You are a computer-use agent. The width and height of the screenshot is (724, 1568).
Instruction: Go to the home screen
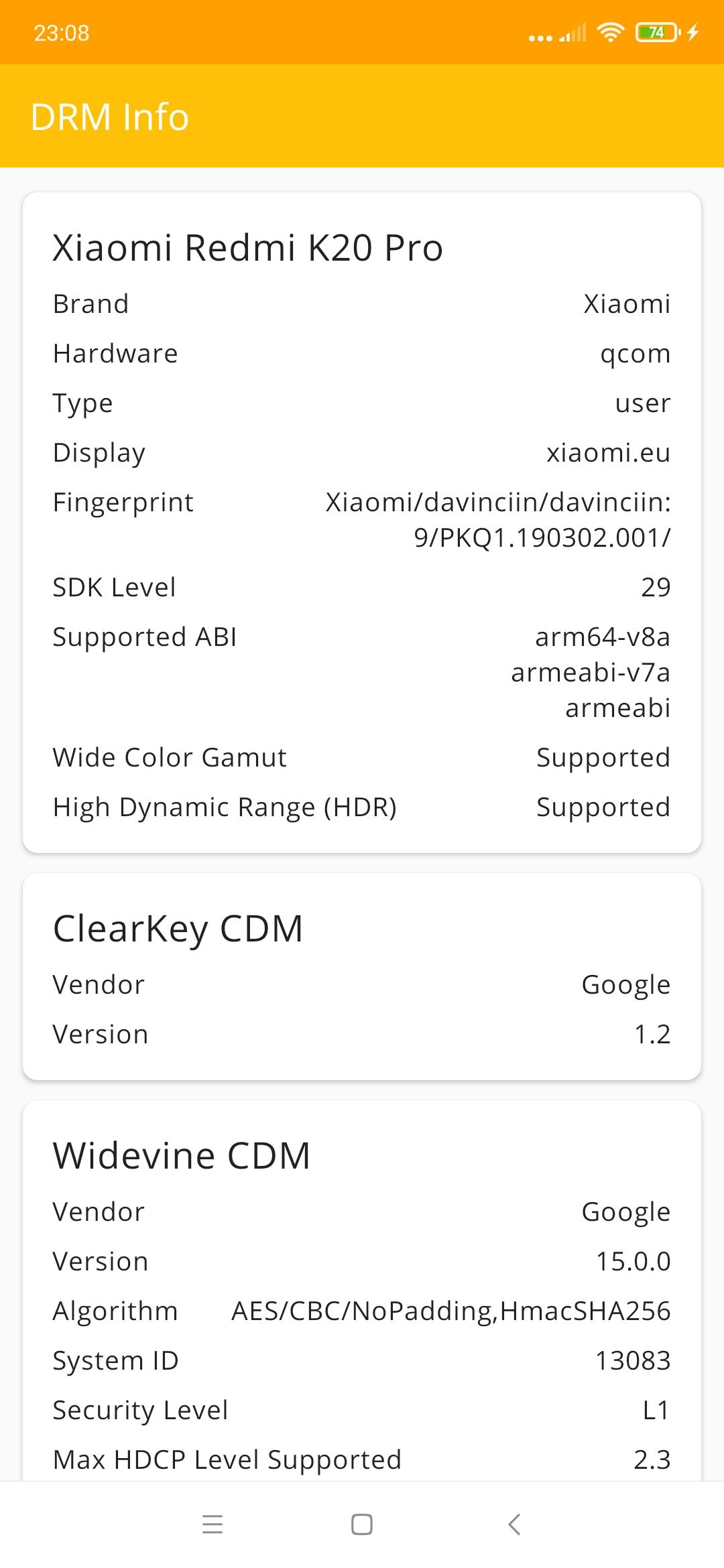click(362, 1524)
